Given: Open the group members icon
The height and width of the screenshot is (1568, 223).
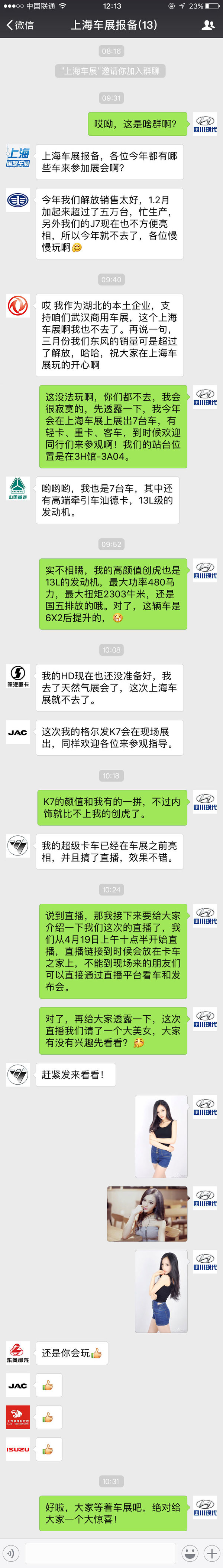Looking at the screenshot, I should [x=208, y=25].
